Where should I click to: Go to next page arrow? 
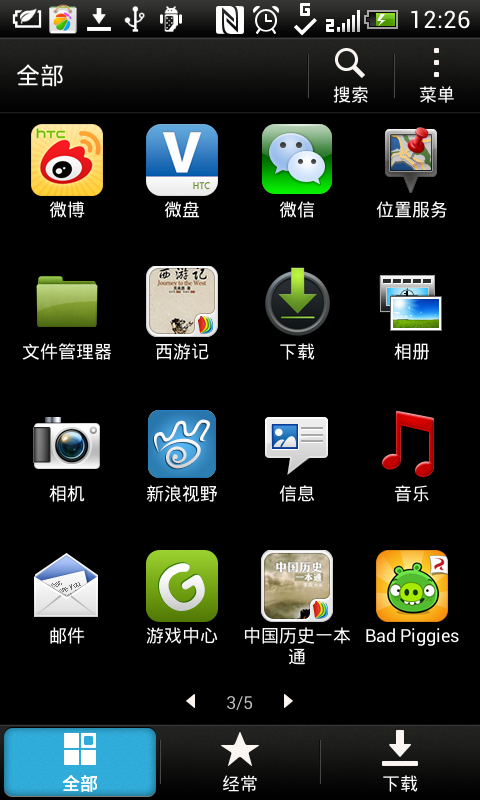pos(288,702)
